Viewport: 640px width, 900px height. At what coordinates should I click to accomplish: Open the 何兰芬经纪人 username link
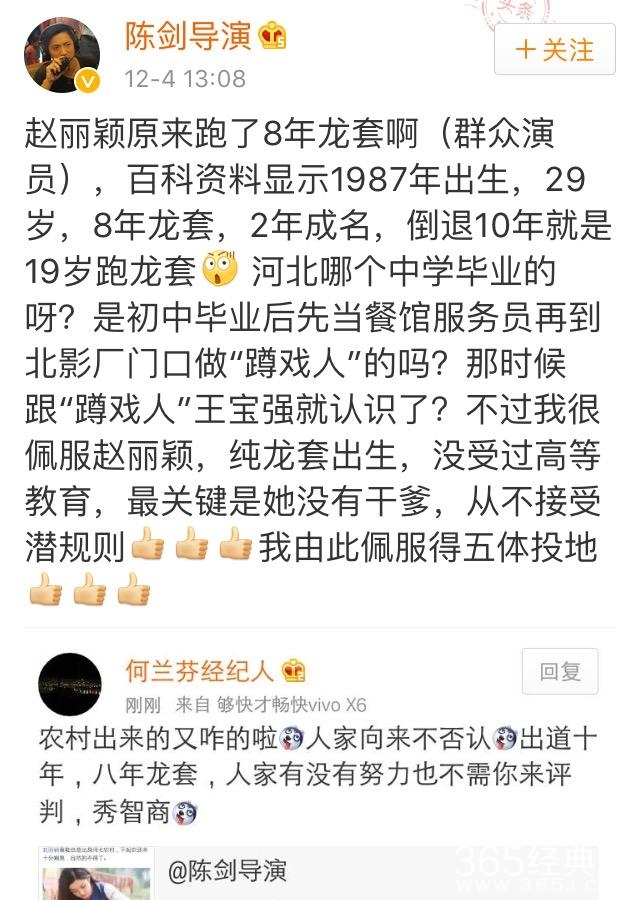201,669
